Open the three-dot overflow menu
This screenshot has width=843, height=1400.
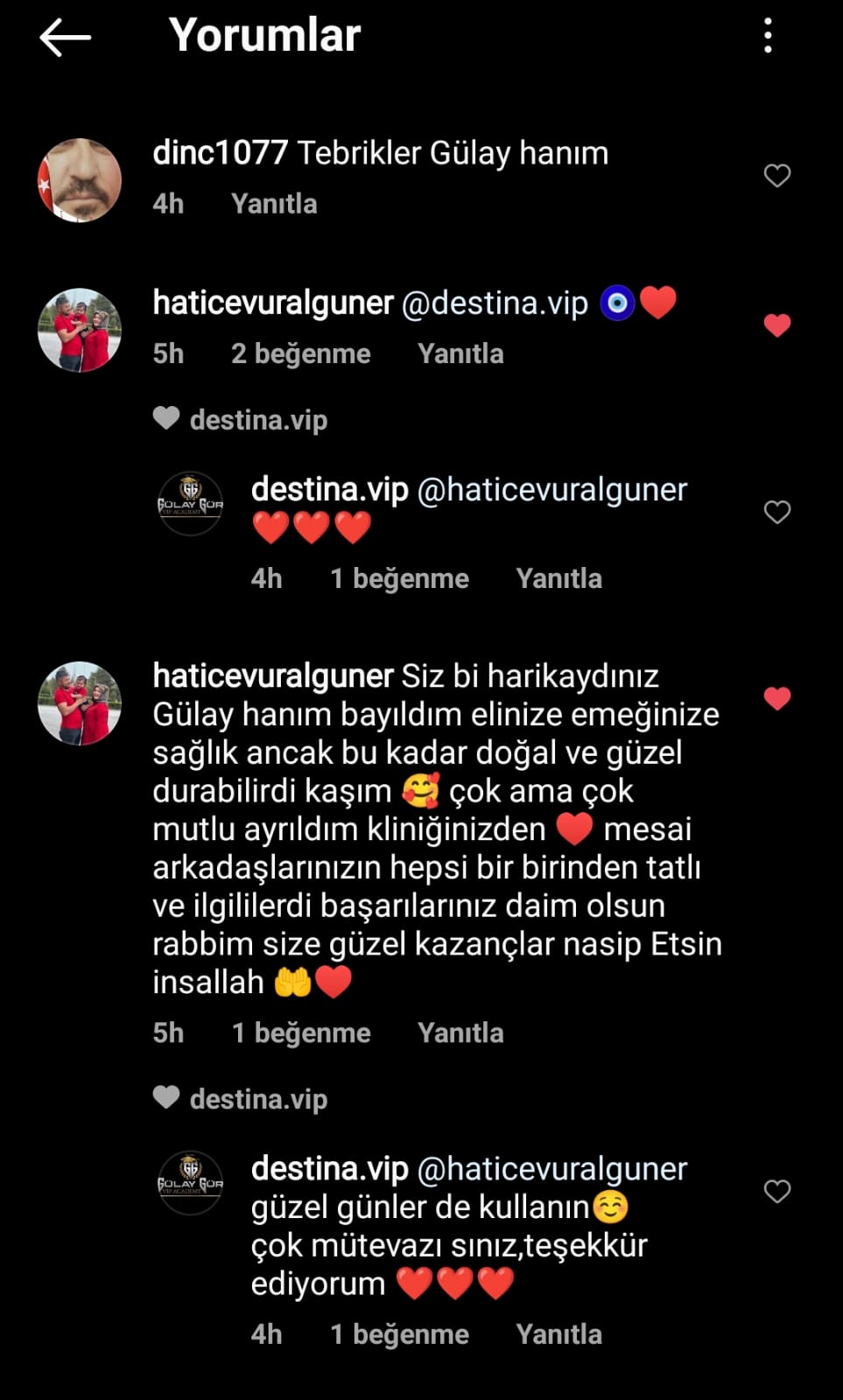[768, 36]
